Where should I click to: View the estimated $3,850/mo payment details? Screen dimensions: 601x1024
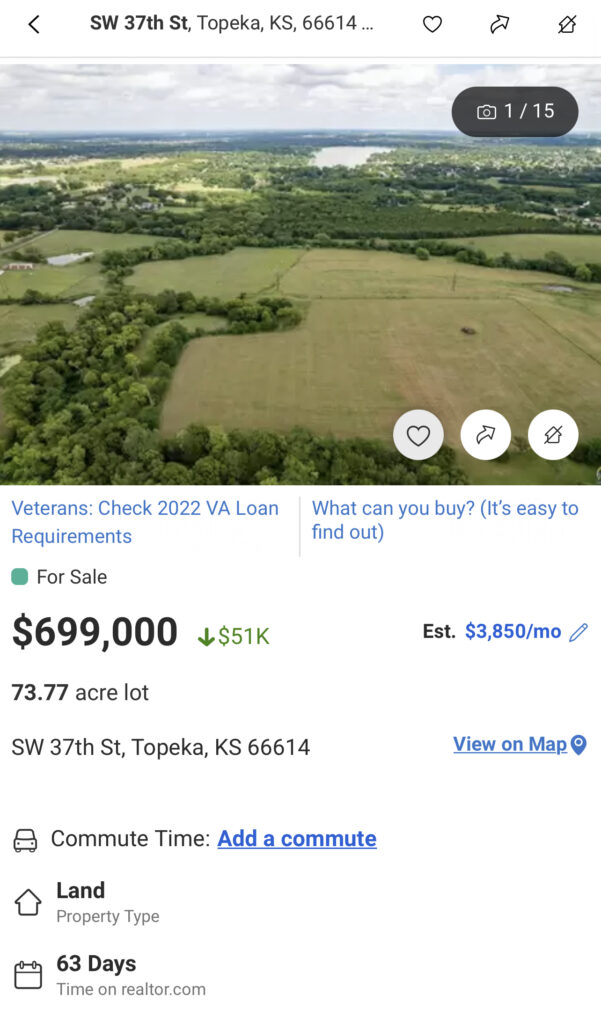tap(512, 632)
